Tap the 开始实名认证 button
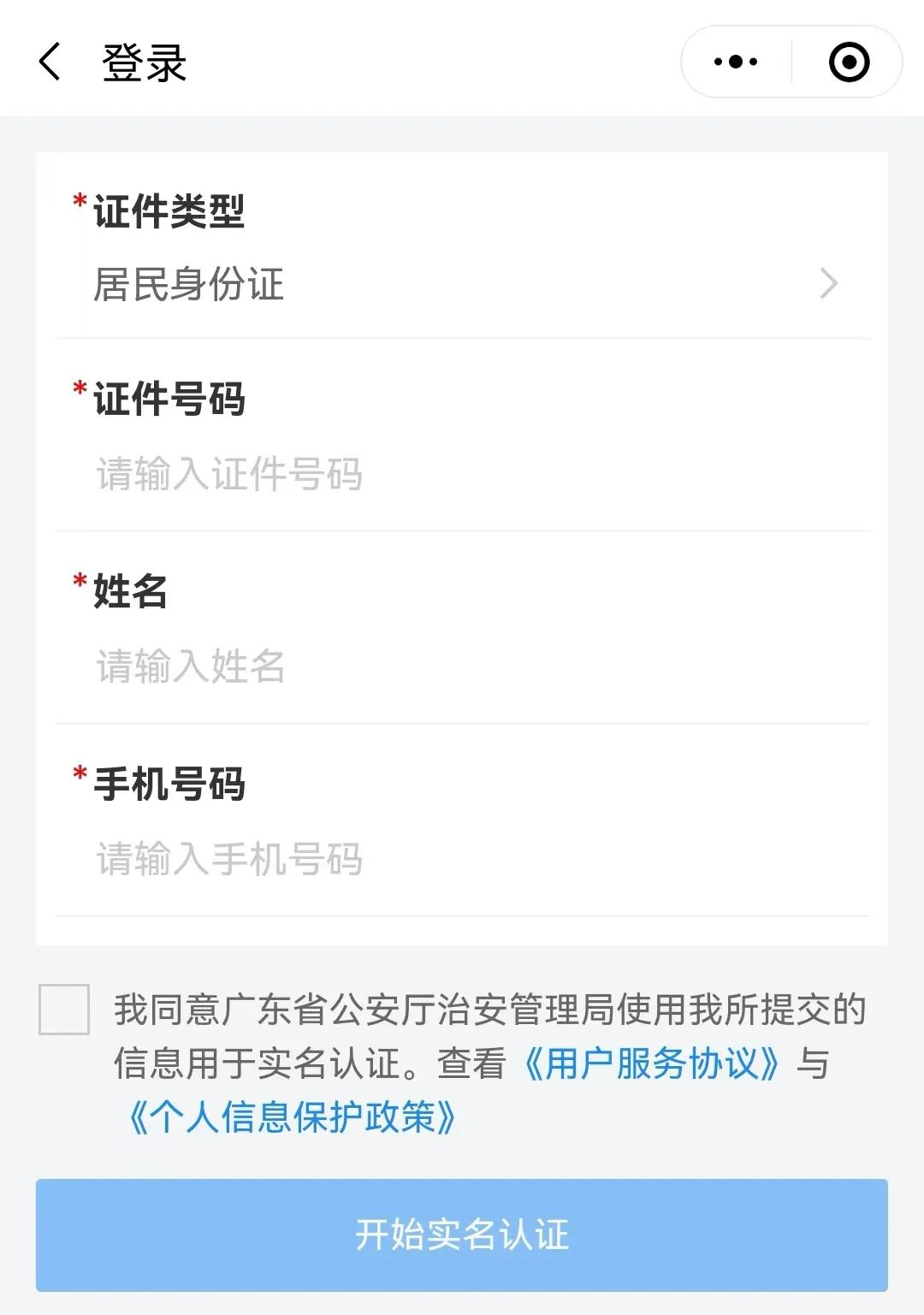 [462, 1235]
